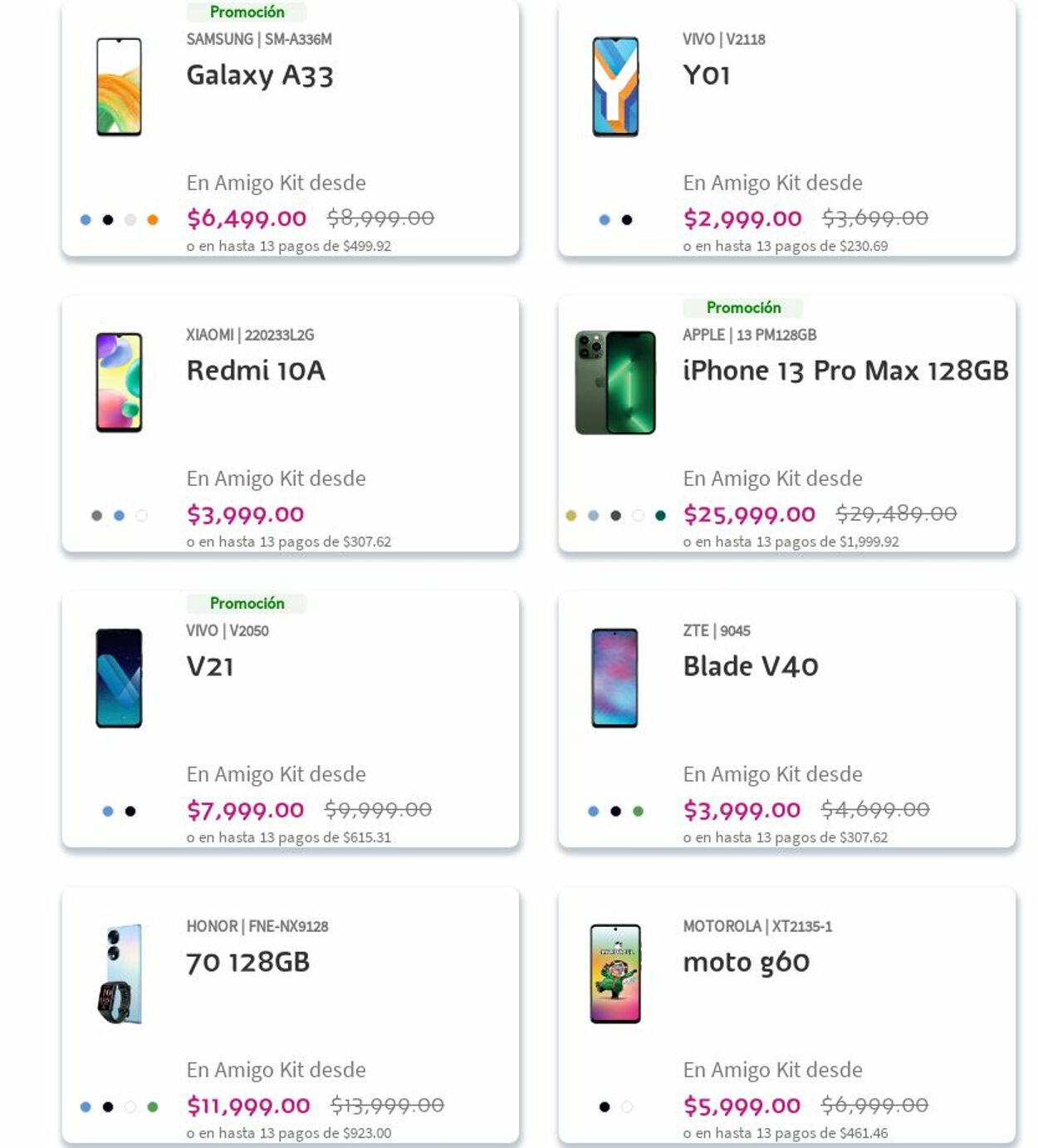Choose the orange color for Galaxy A33
The width and height of the screenshot is (1038, 1148).
coord(153,220)
